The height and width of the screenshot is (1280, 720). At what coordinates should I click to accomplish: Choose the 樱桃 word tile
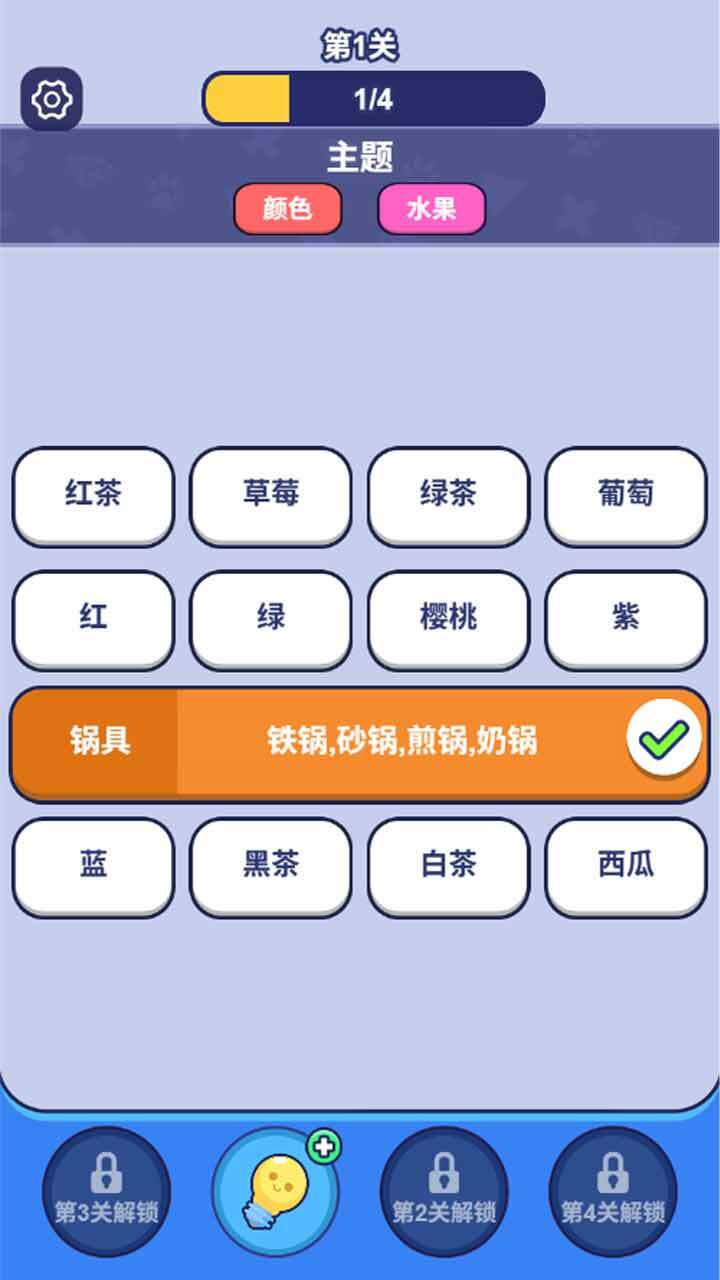[448, 618]
